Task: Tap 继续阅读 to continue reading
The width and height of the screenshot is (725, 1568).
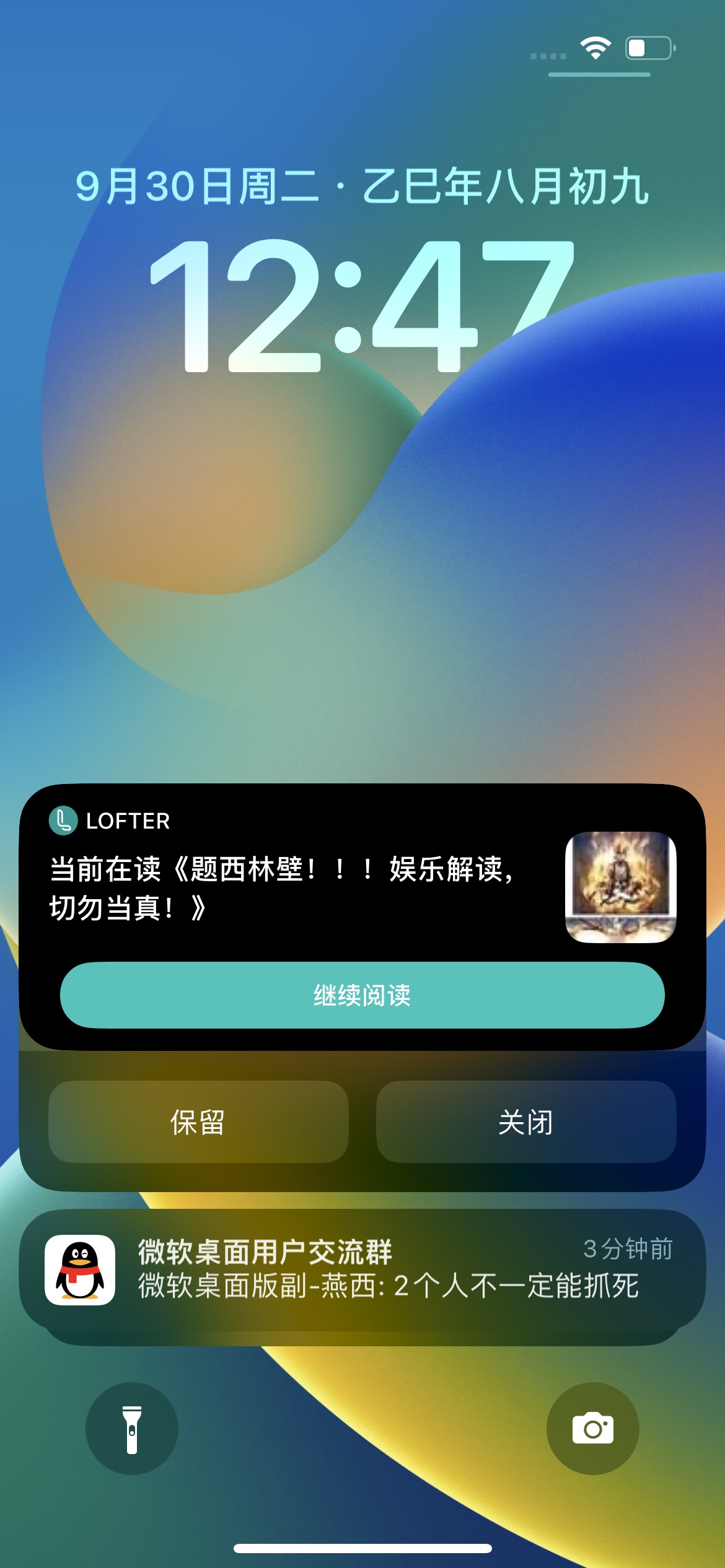Action: pos(362,995)
